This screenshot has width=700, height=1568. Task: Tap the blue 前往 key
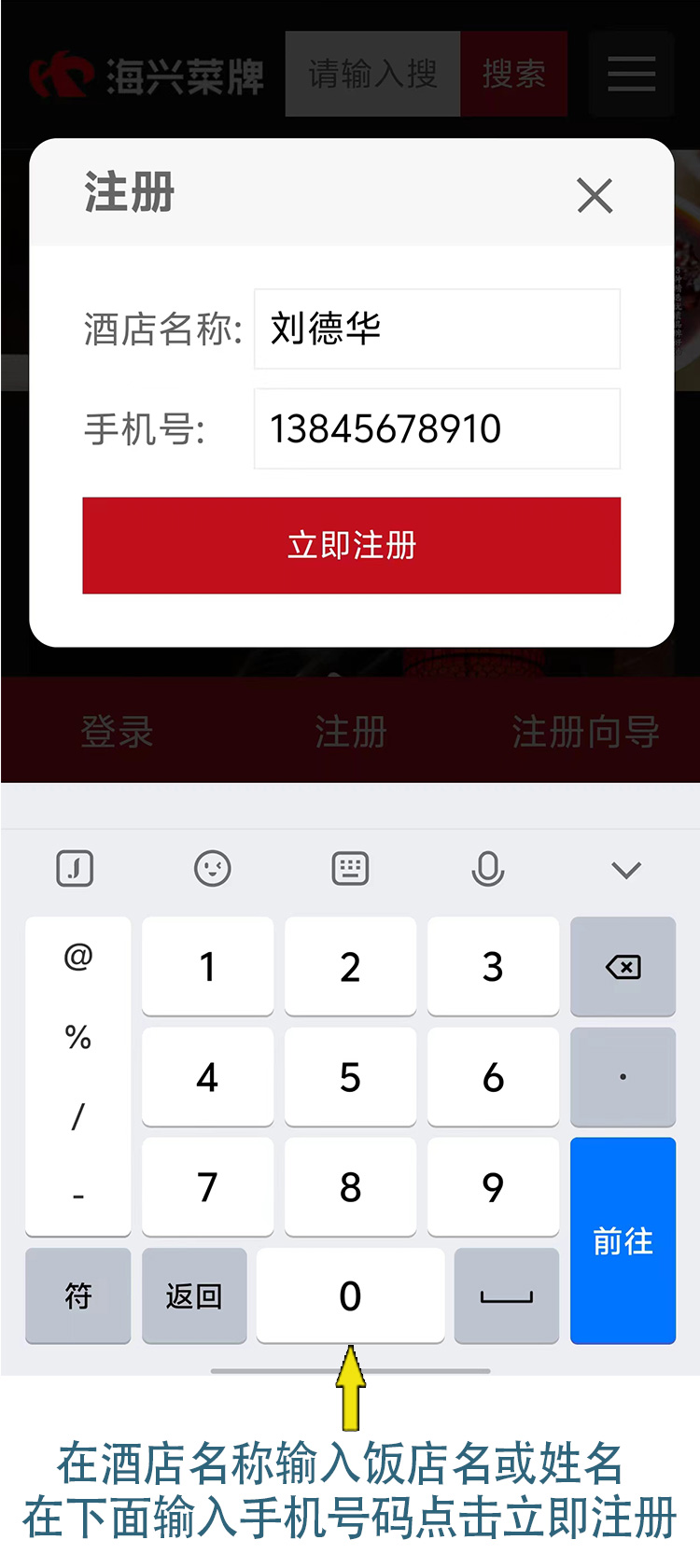tap(623, 1240)
